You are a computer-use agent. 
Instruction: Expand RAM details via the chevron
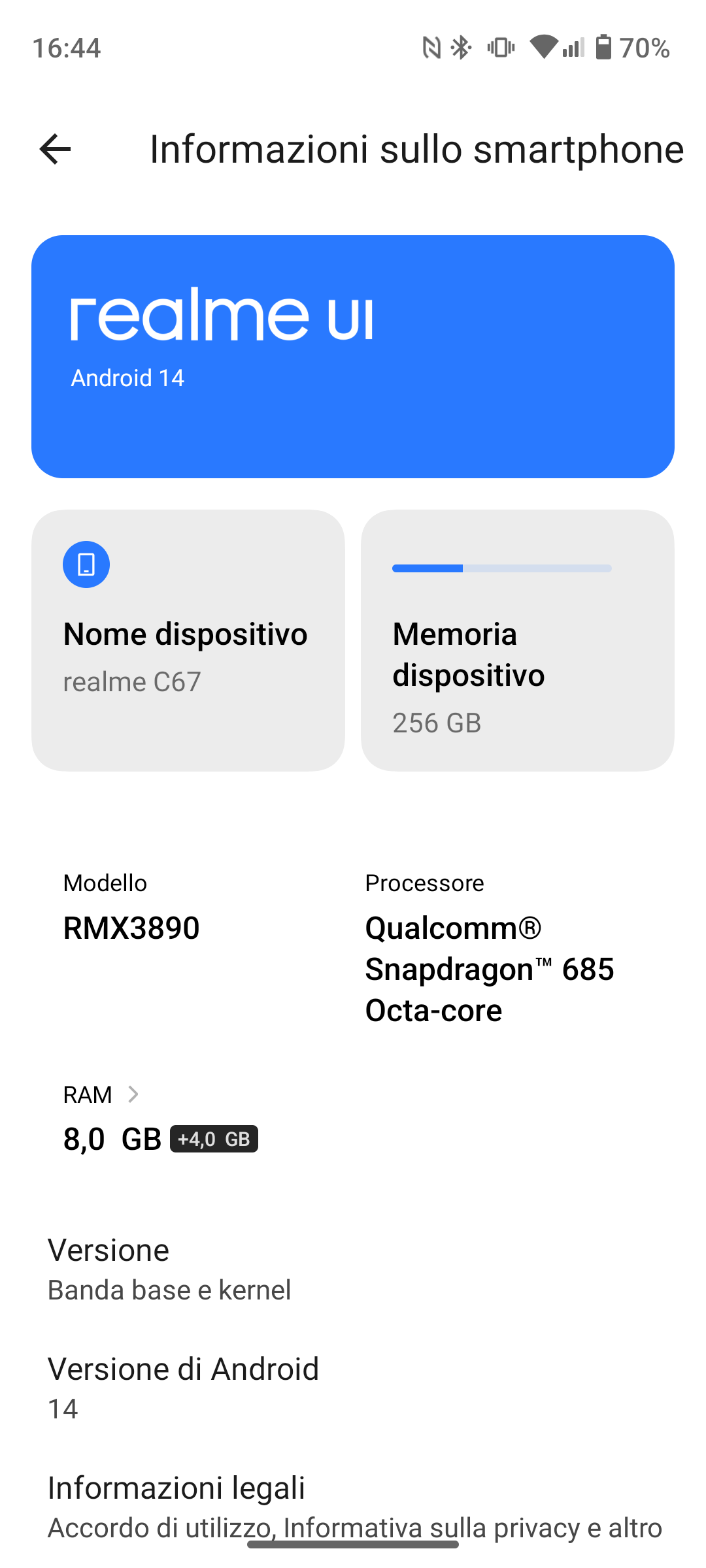pyautogui.click(x=133, y=1094)
